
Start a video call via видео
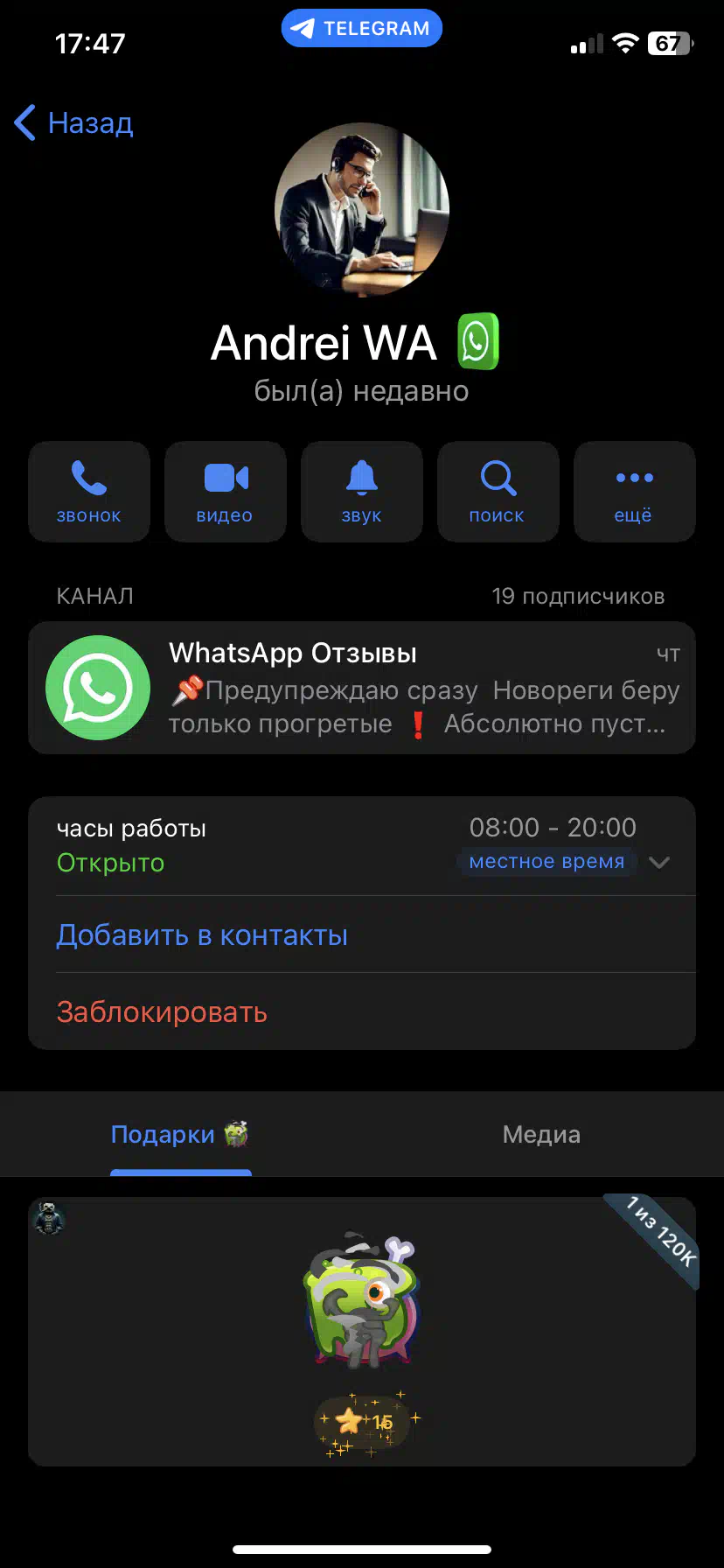point(226,492)
